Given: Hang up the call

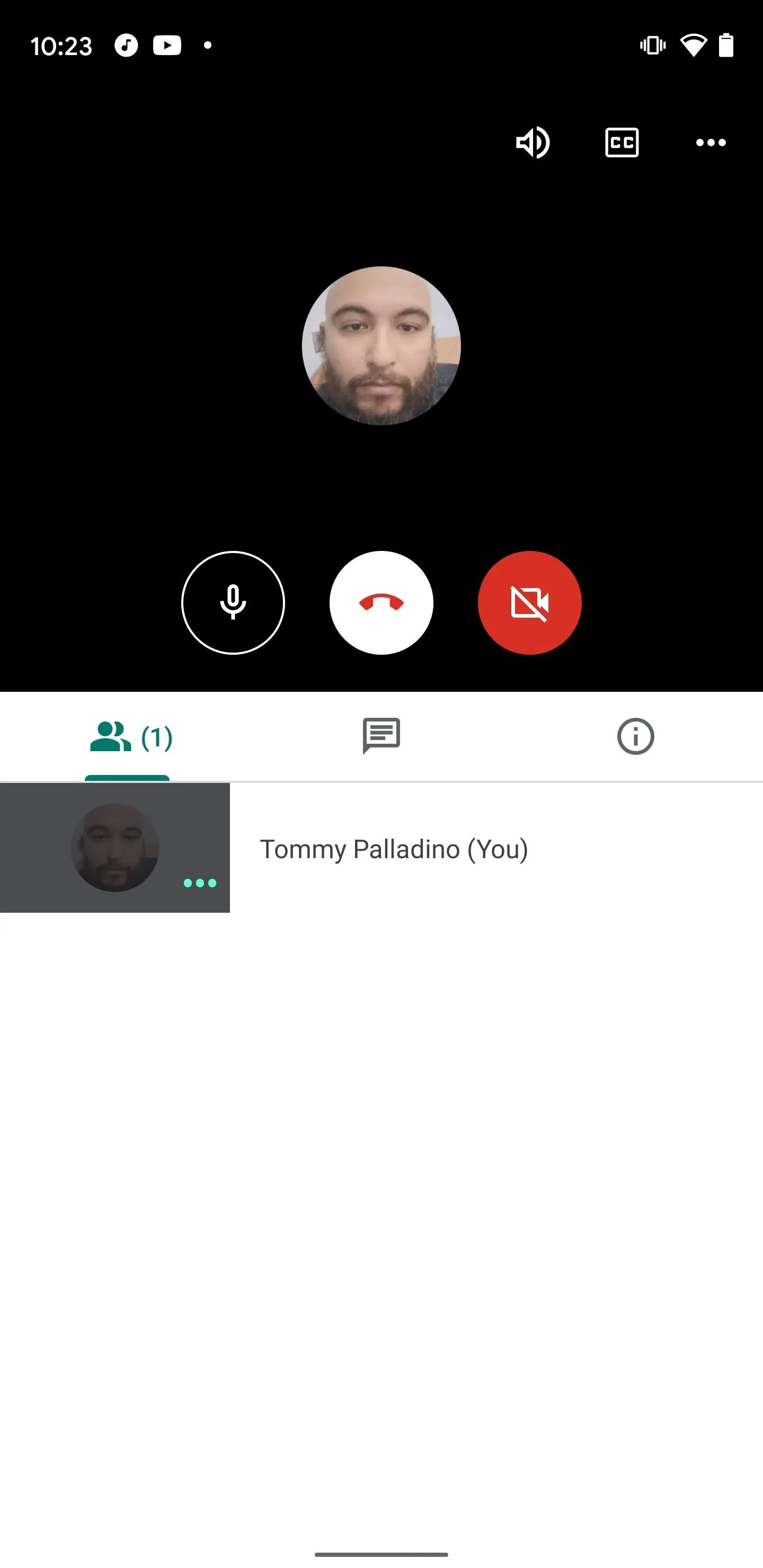Looking at the screenshot, I should coord(381,603).
